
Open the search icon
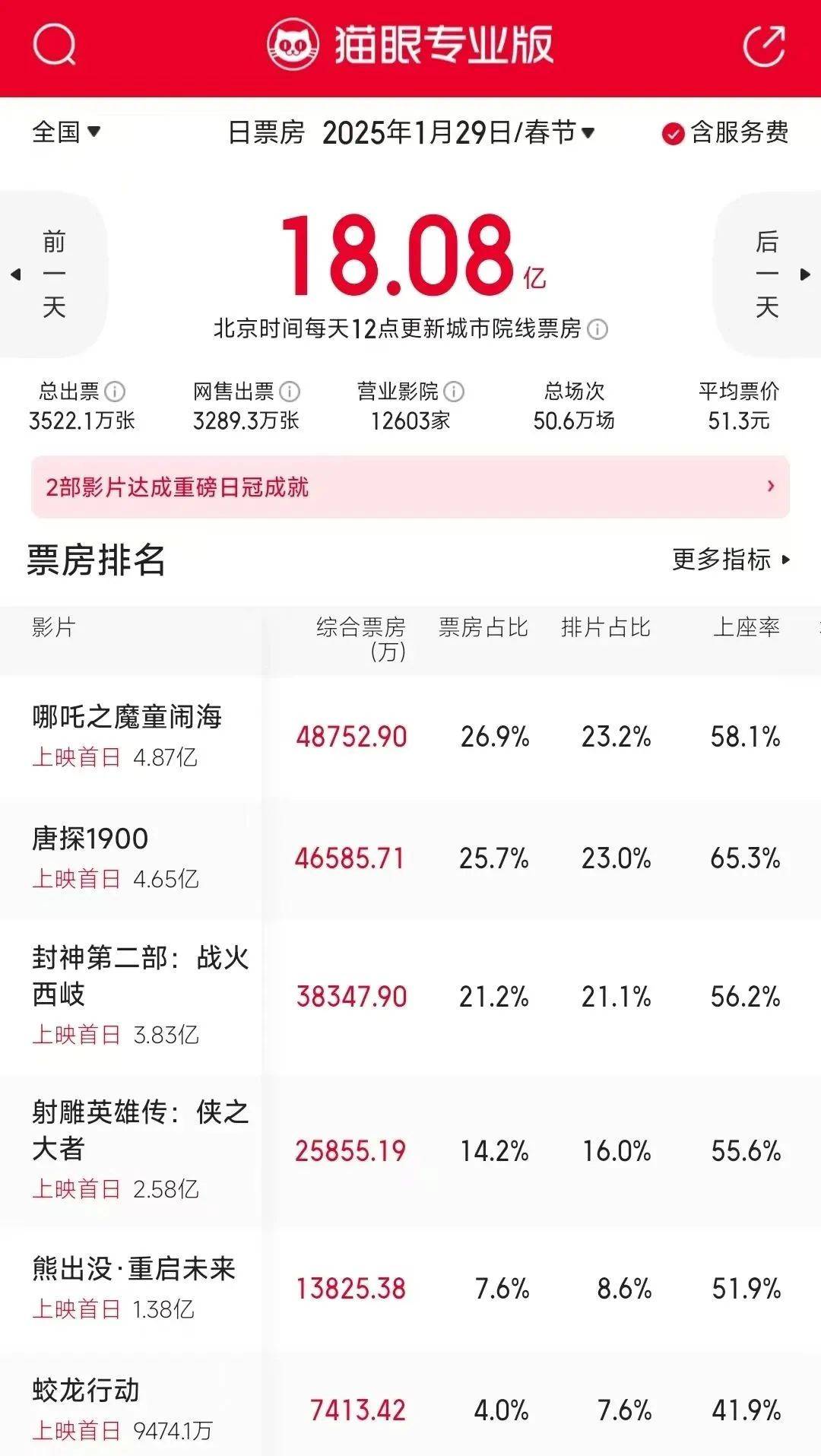point(54,45)
